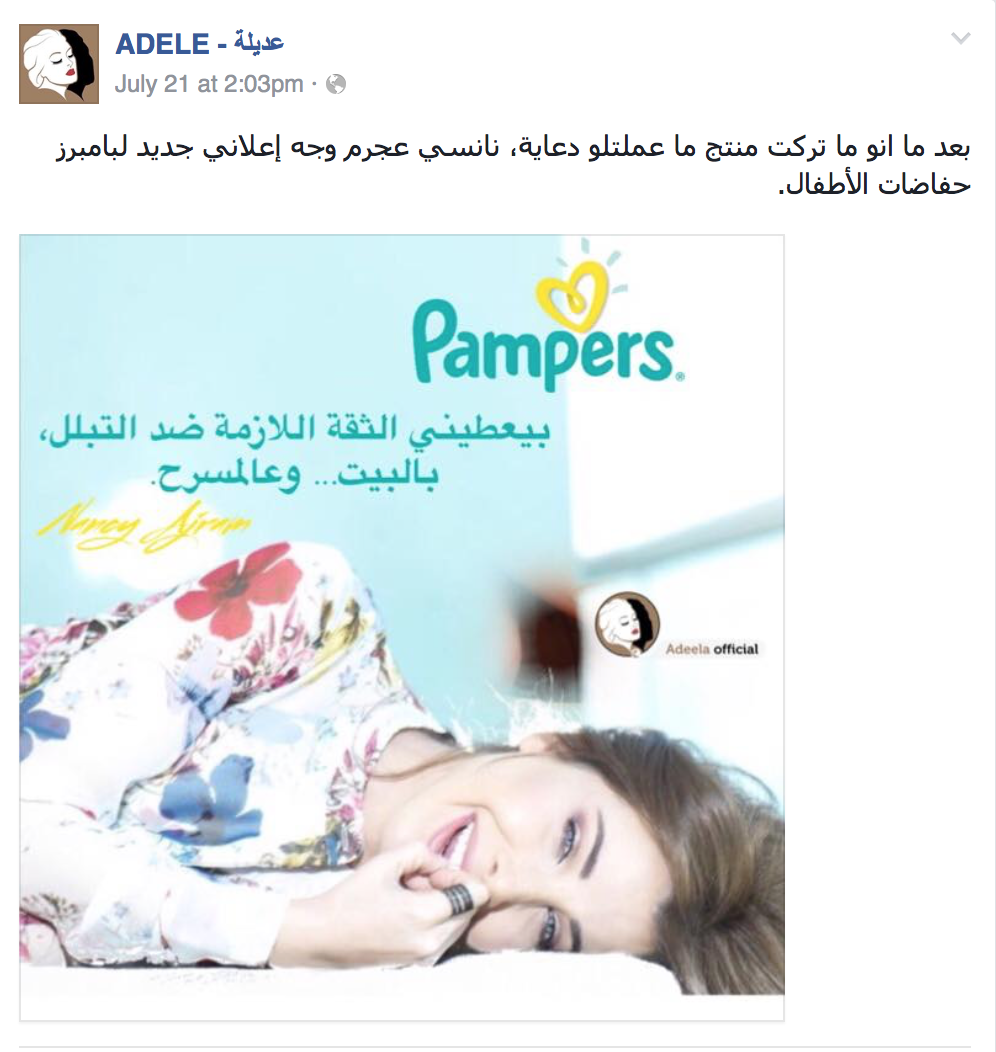
Task: Open the post options dropdown chevron
Action: click(x=960, y=39)
